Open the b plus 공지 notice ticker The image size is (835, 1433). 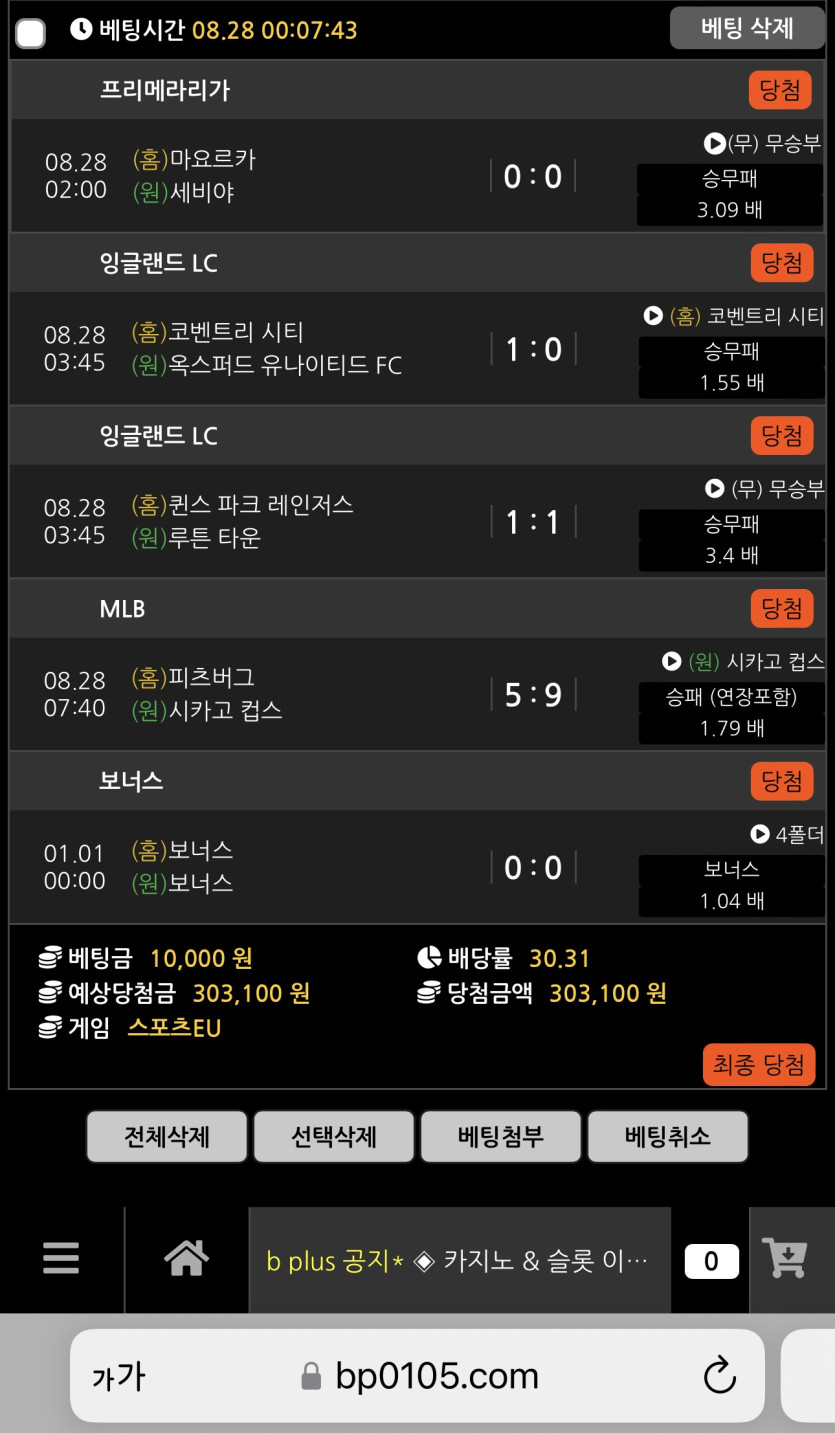tap(458, 1260)
